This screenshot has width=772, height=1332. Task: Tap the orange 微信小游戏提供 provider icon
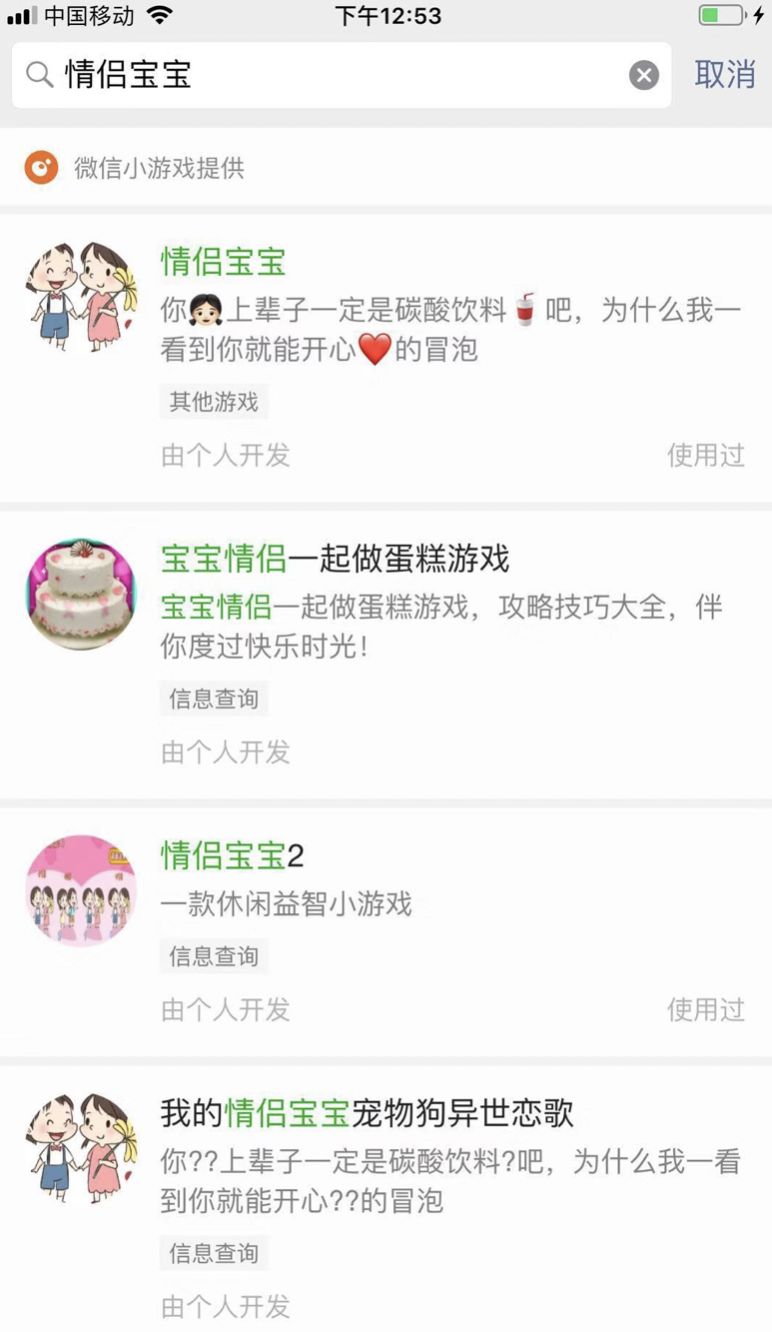point(40,167)
